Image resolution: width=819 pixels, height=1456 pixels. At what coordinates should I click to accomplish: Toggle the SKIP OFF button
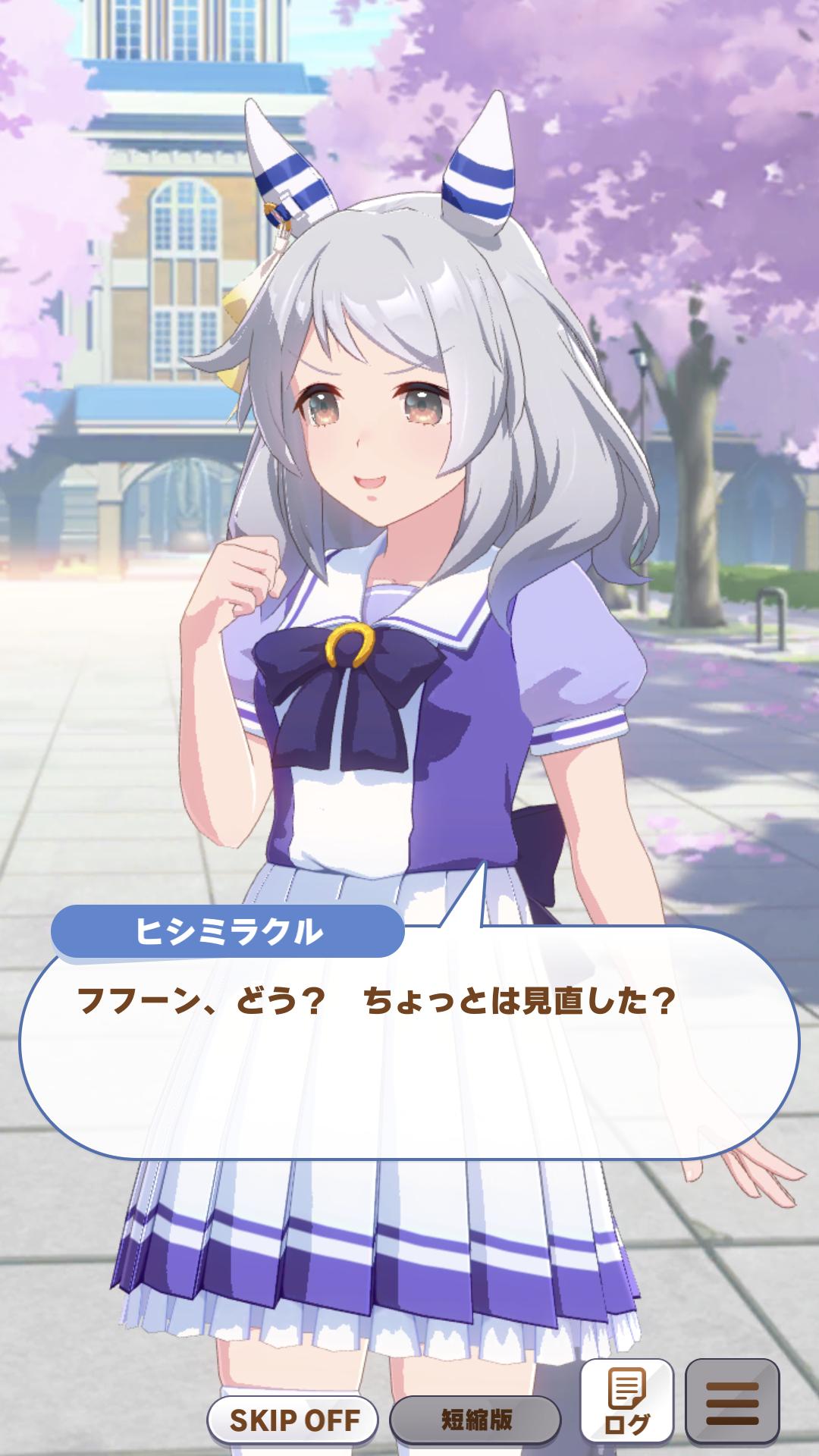pyautogui.click(x=293, y=1420)
